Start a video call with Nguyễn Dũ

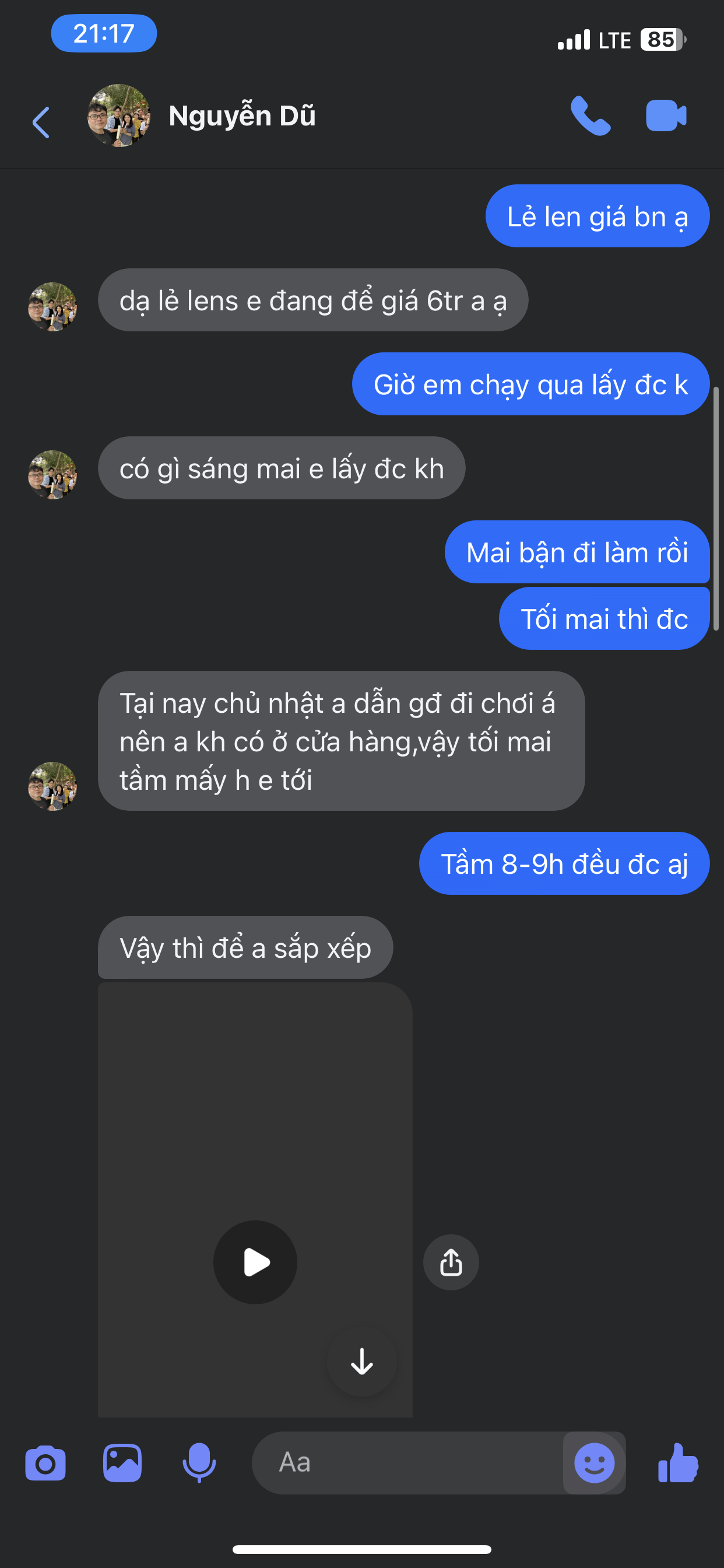click(x=666, y=116)
